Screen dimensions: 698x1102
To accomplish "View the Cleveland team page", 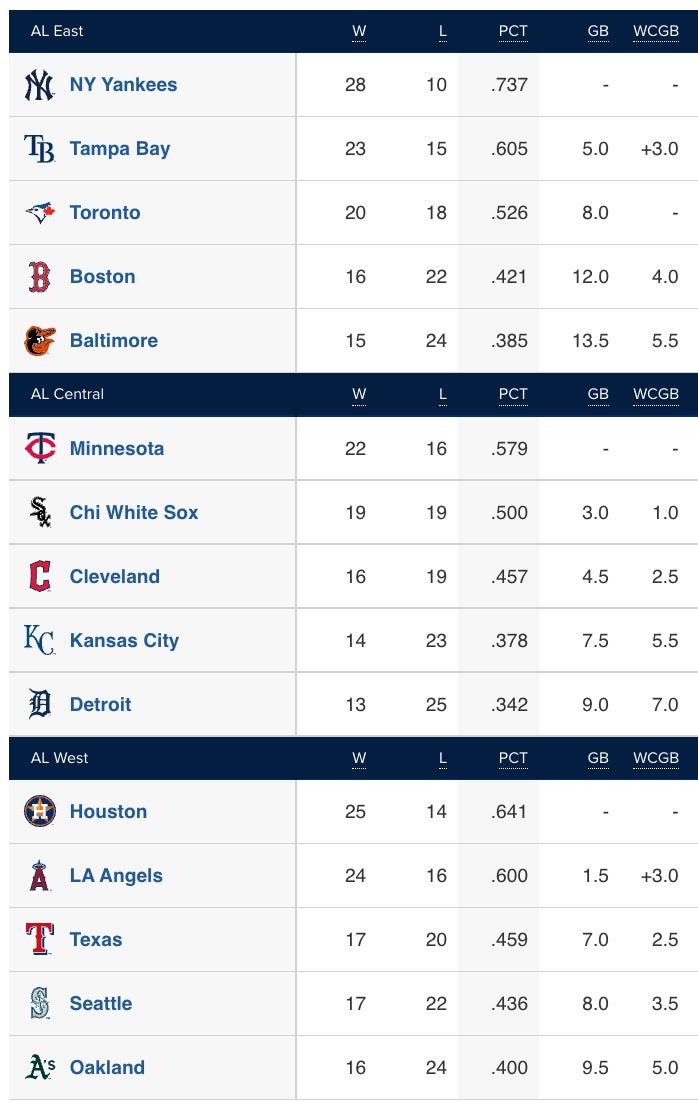I will tap(114, 577).
